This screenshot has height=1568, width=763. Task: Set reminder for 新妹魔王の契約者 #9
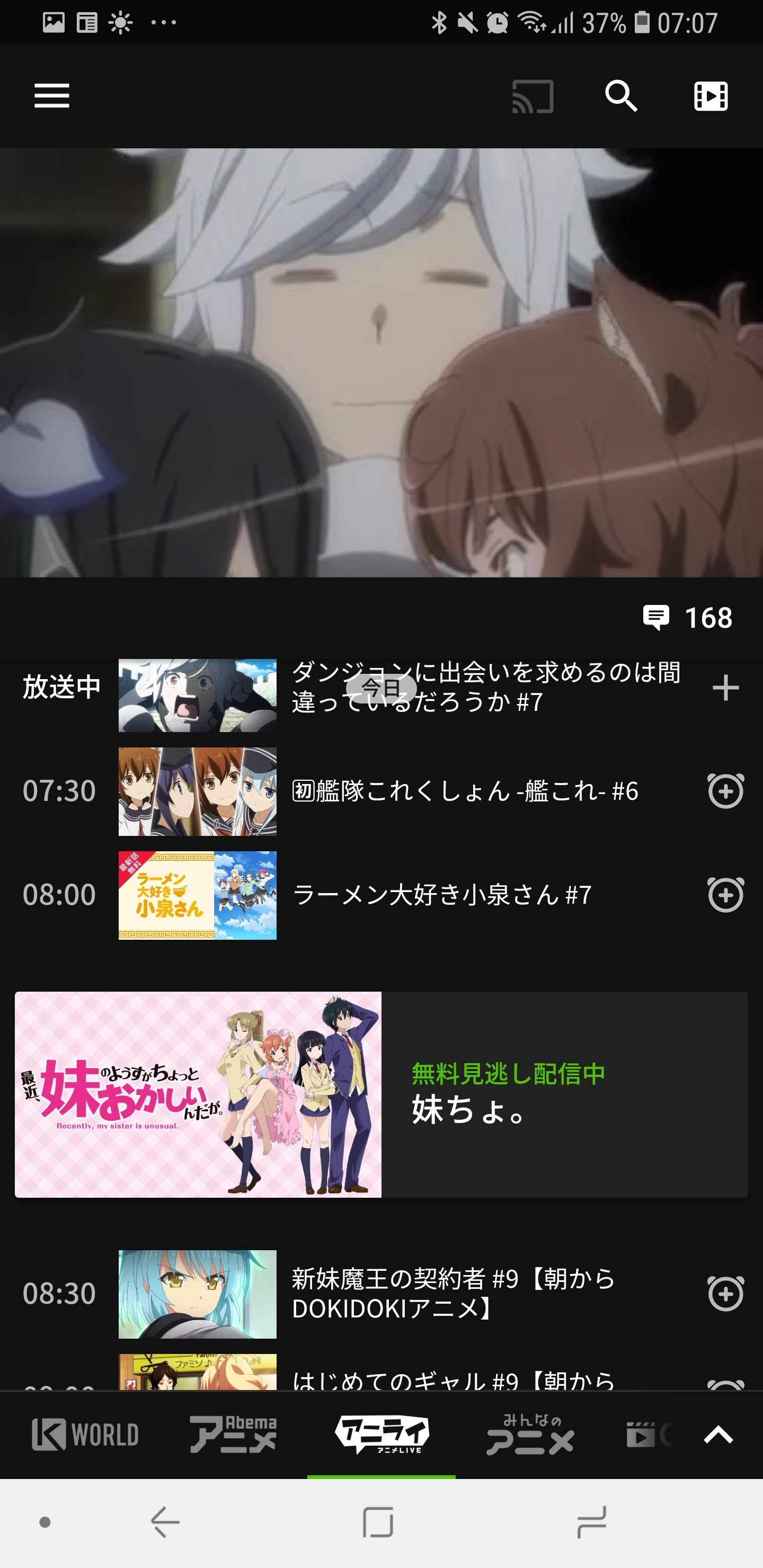[725, 1294]
